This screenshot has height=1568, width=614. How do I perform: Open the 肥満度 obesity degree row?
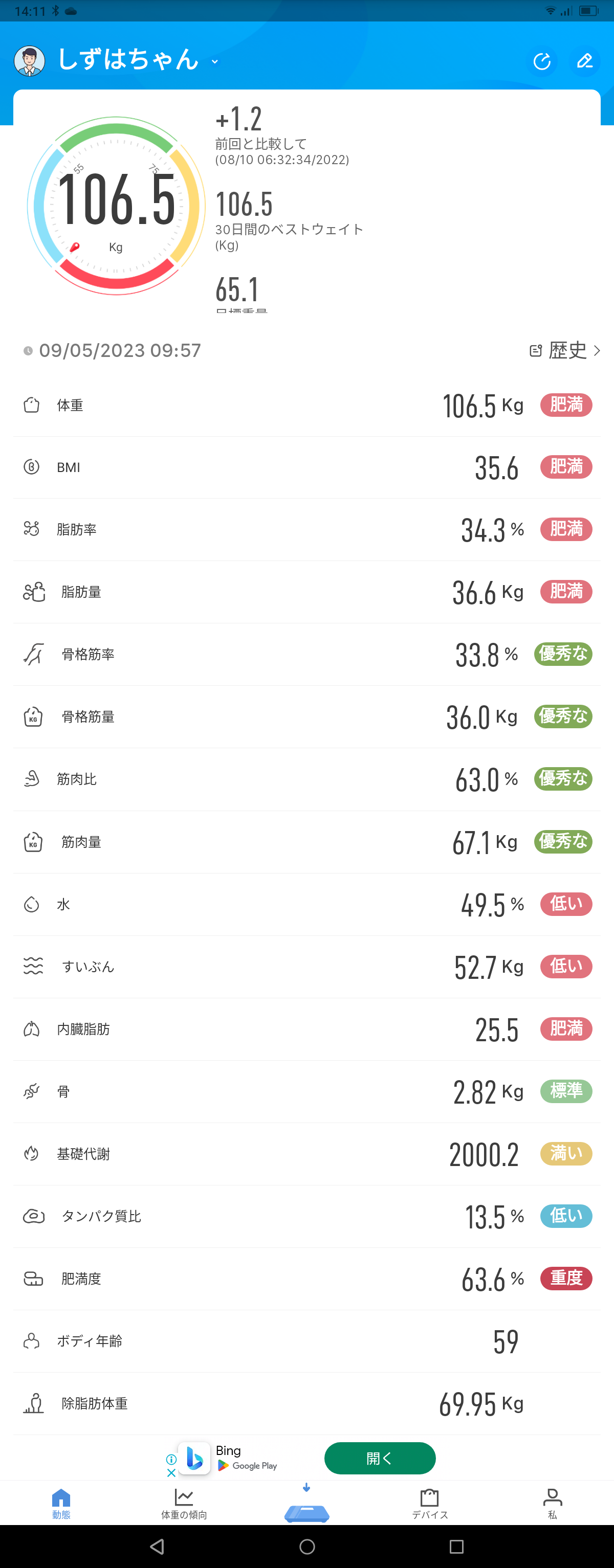click(x=307, y=1279)
